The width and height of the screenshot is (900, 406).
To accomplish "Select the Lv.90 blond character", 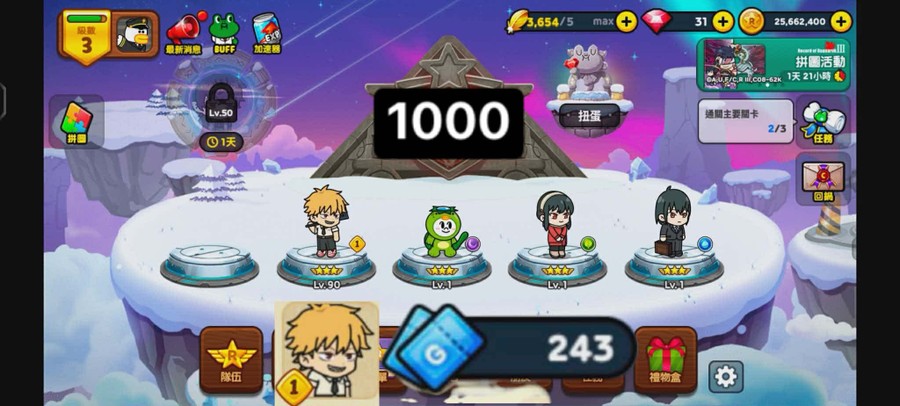I will (x=325, y=225).
